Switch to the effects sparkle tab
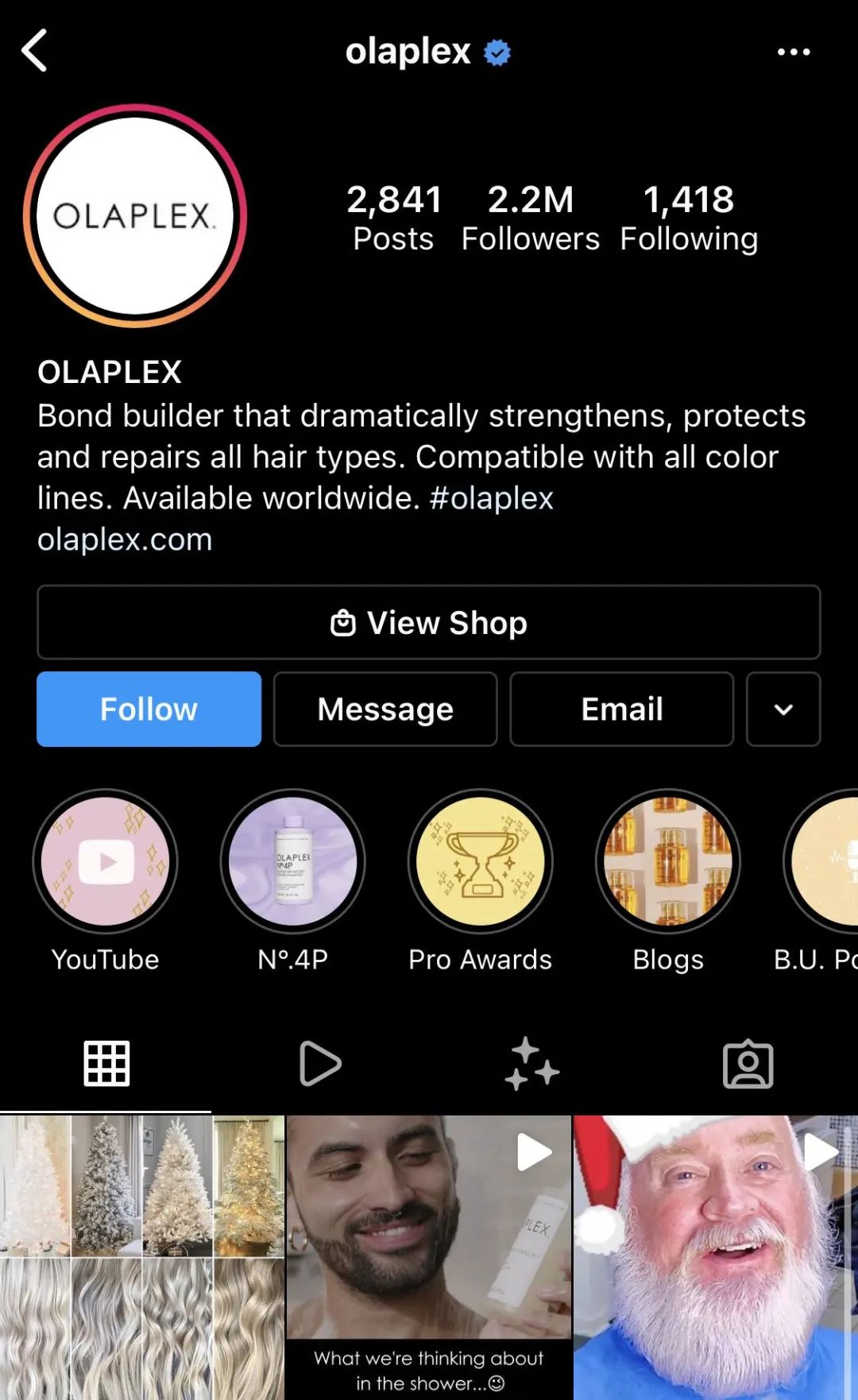This screenshot has width=858, height=1400. (x=532, y=1063)
